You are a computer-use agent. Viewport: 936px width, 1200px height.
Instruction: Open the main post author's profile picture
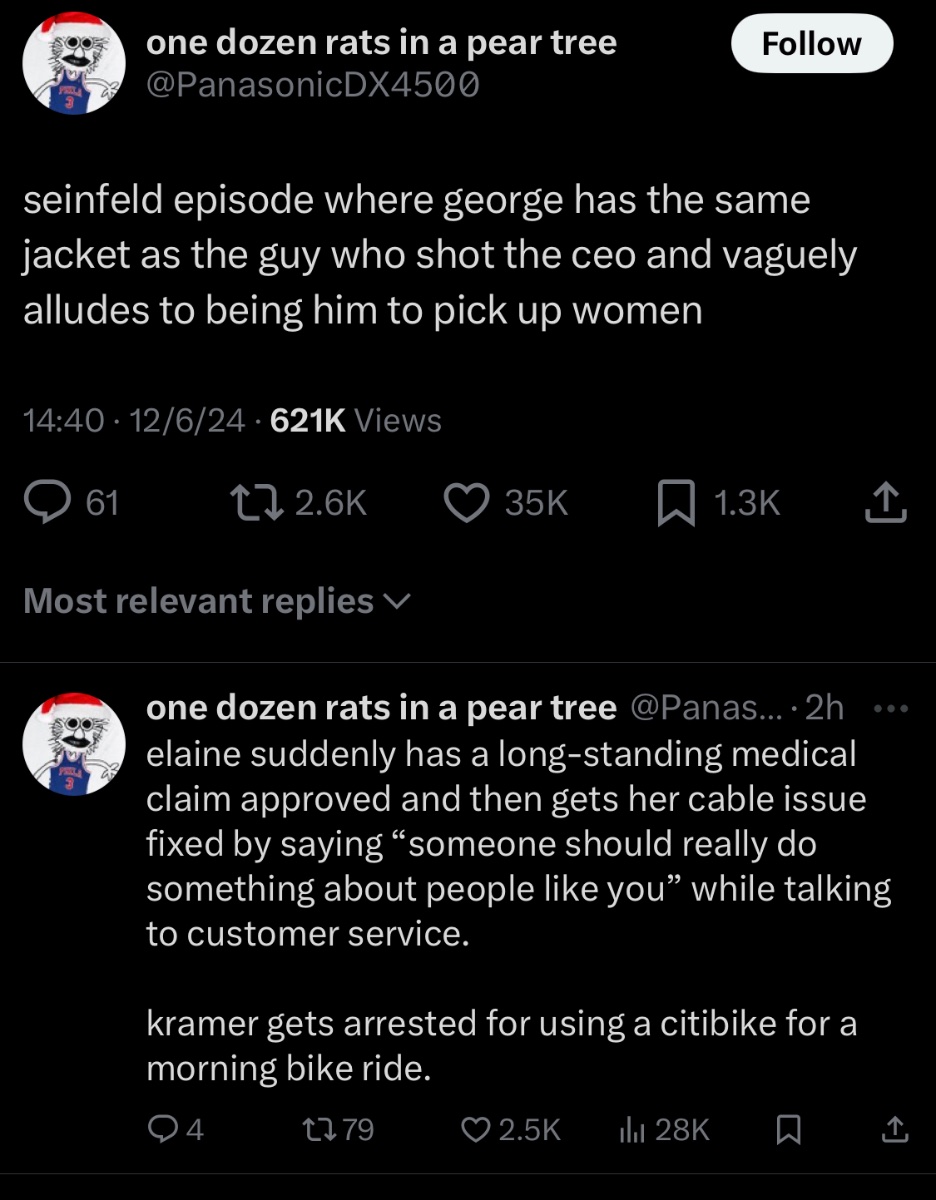click(x=71, y=66)
